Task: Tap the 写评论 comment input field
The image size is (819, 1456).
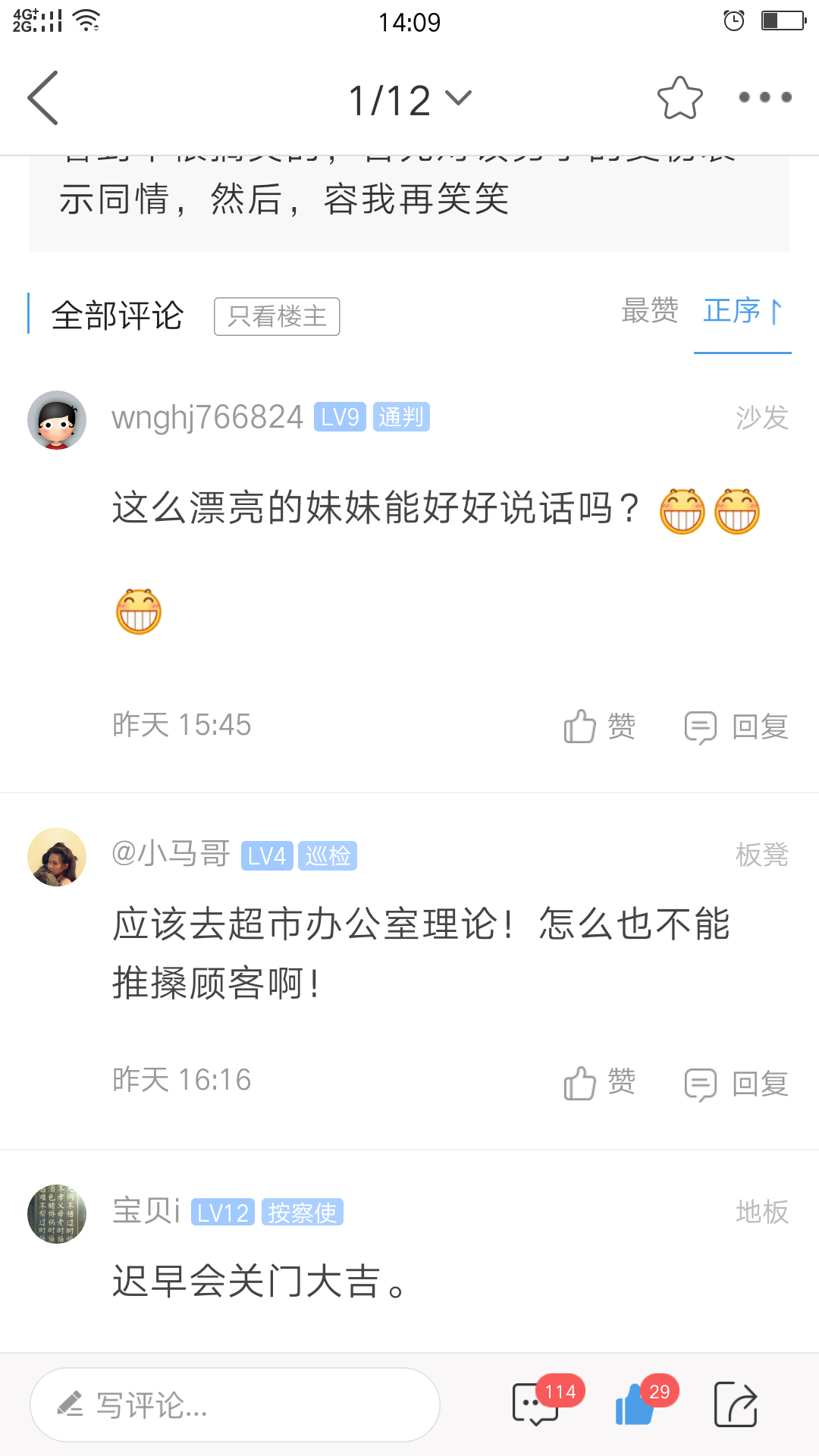Action: pyautogui.click(x=235, y=1405)
